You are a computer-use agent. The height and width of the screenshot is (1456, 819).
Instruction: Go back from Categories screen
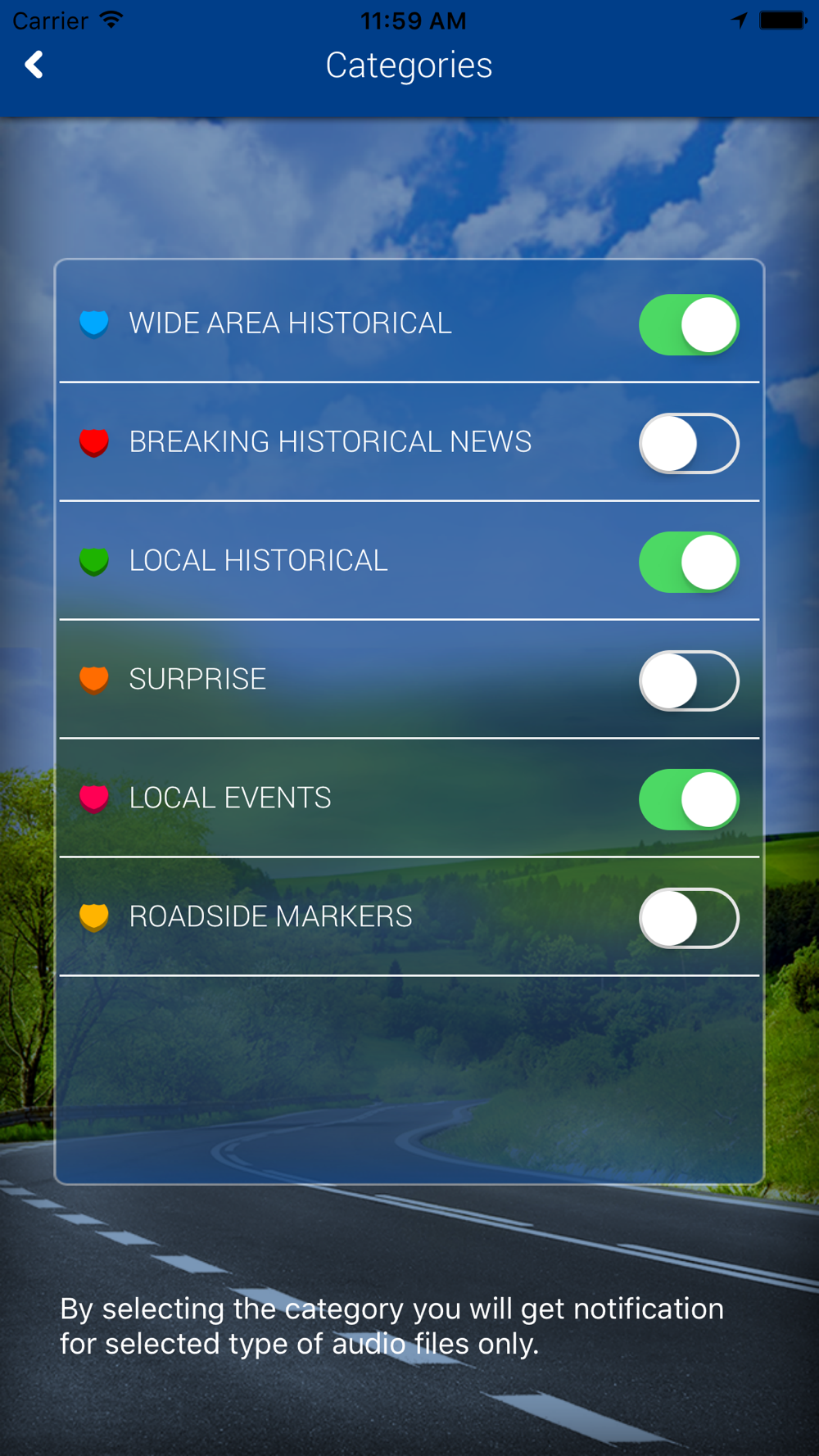[34, 65]
